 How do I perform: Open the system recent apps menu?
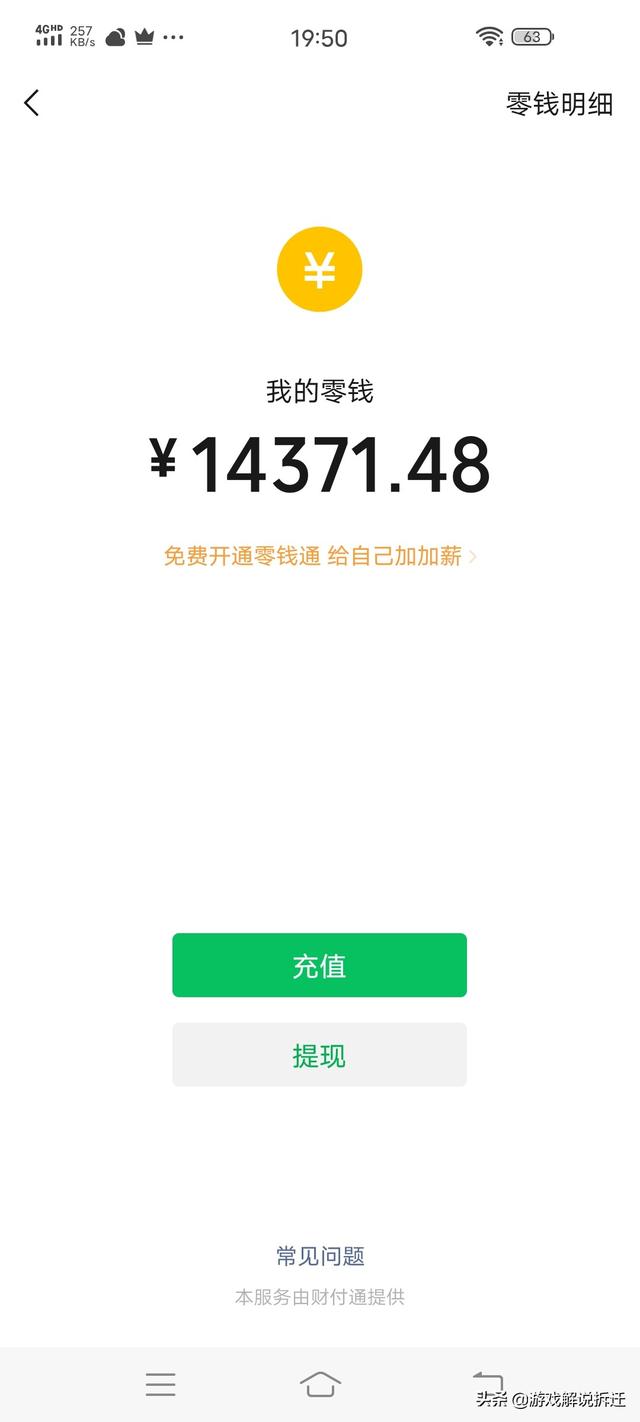160,1384
